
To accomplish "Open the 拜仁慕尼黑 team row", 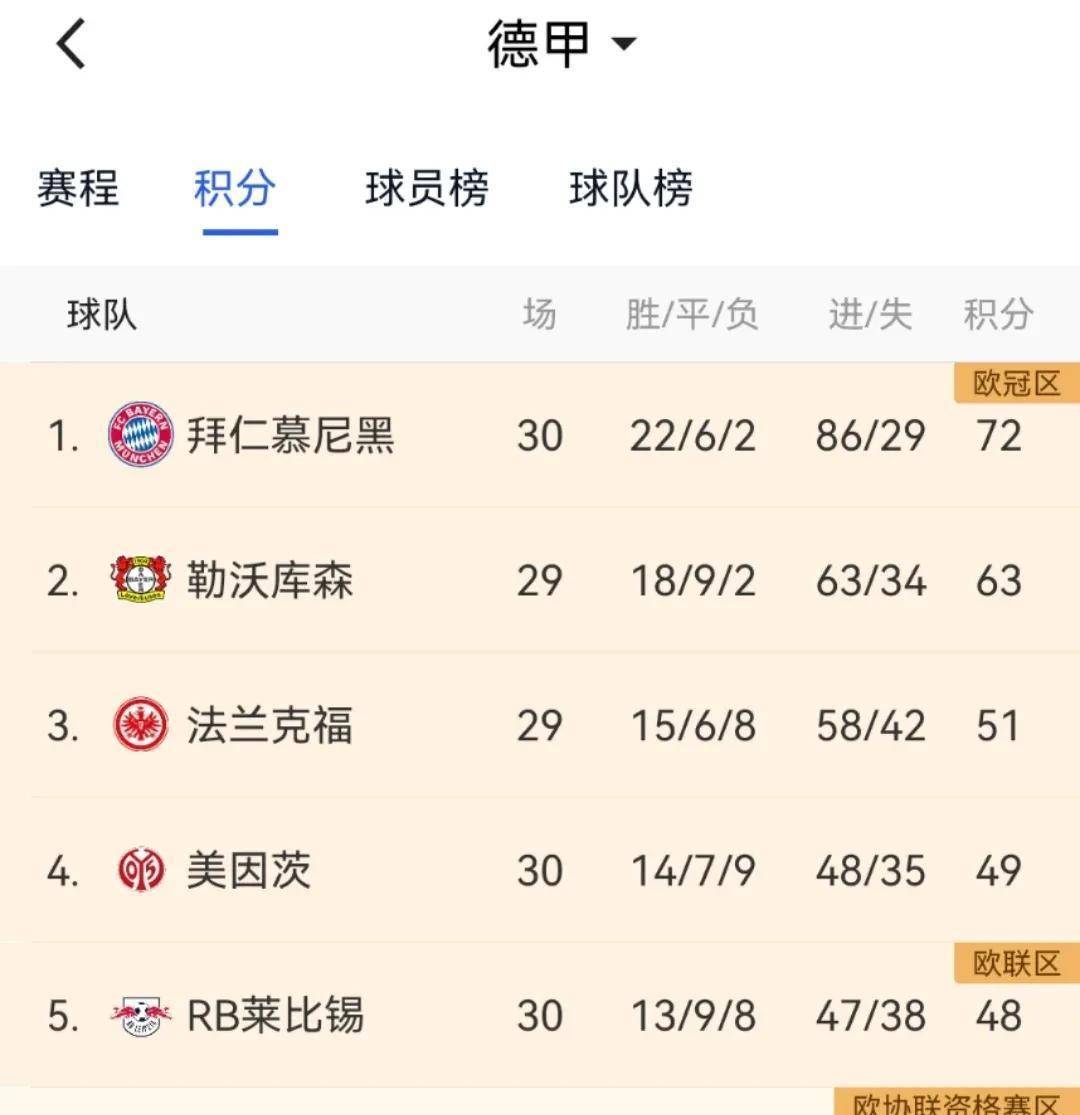I will 291,436.
